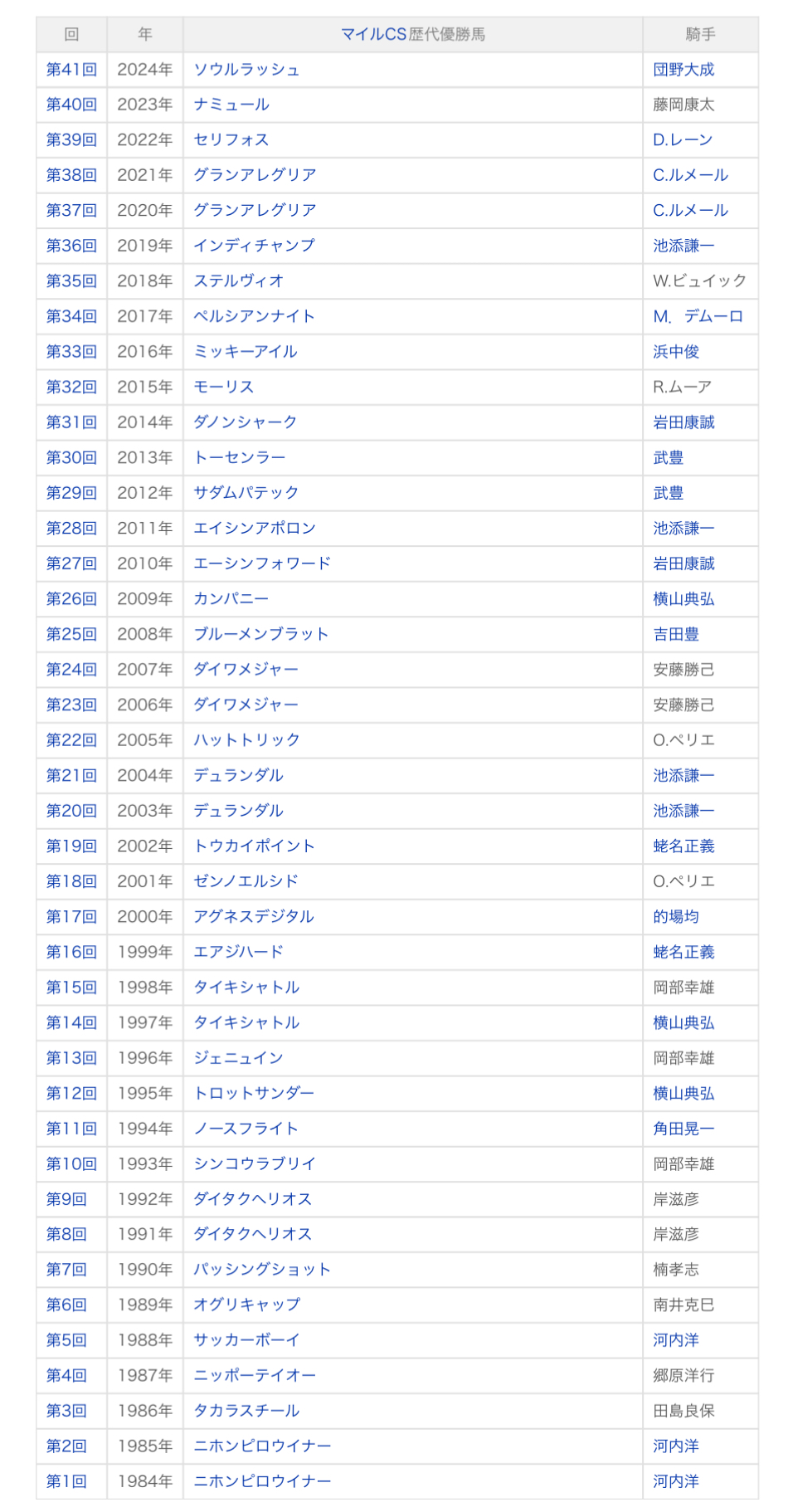This screenshot has width=788, height=1512.
Task: Open the ナミュール horse link
Action: [231, 105]
